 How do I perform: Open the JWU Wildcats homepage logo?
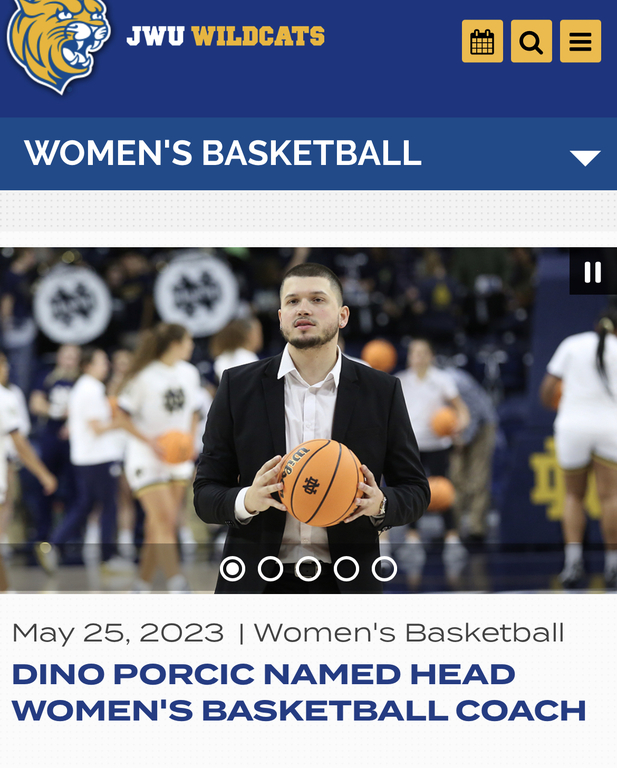58,42
